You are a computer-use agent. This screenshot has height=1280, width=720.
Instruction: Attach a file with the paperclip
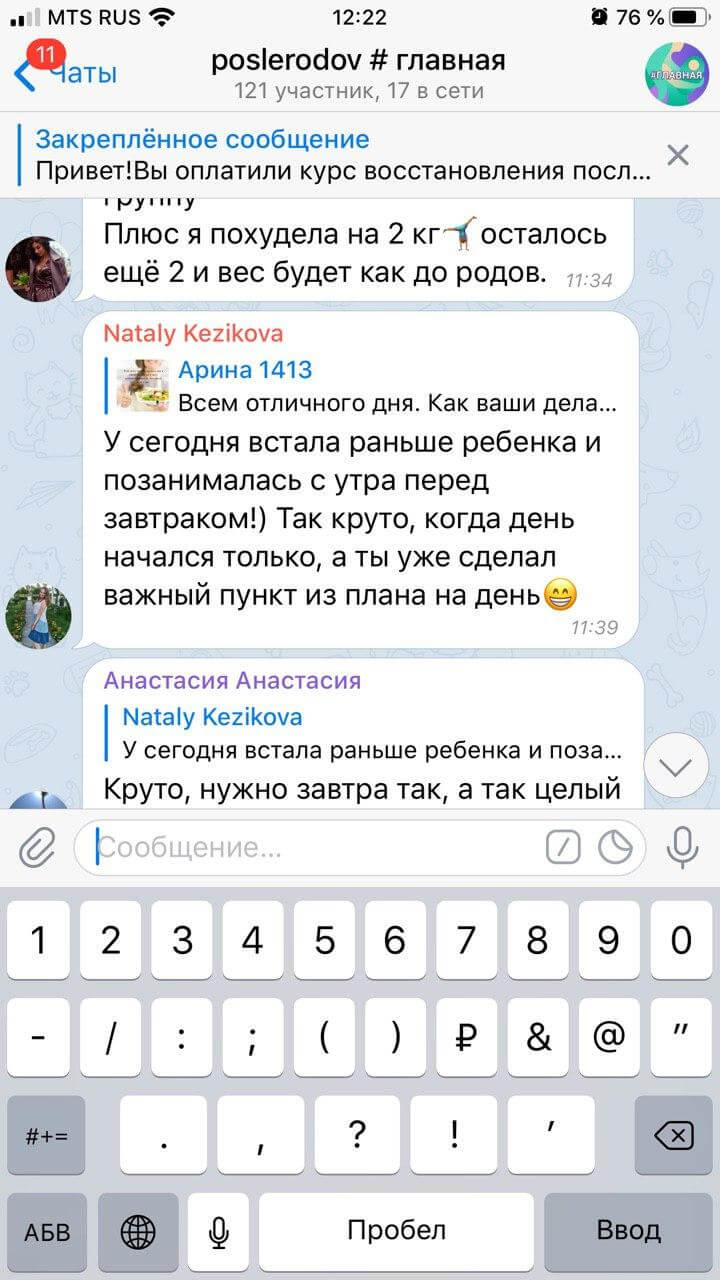(37, 849)
